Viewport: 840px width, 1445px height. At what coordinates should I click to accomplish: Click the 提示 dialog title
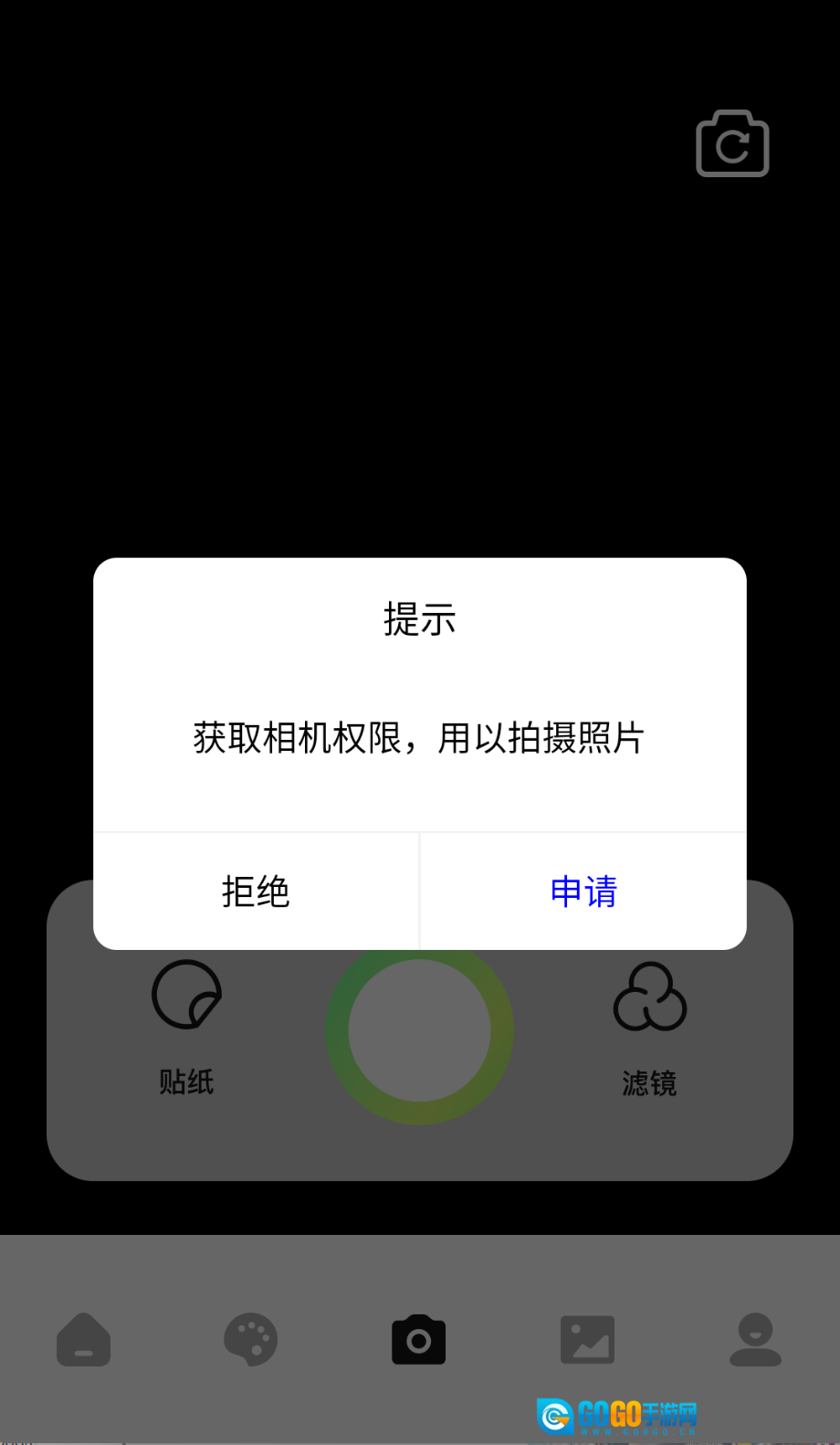tap(419, 619)
